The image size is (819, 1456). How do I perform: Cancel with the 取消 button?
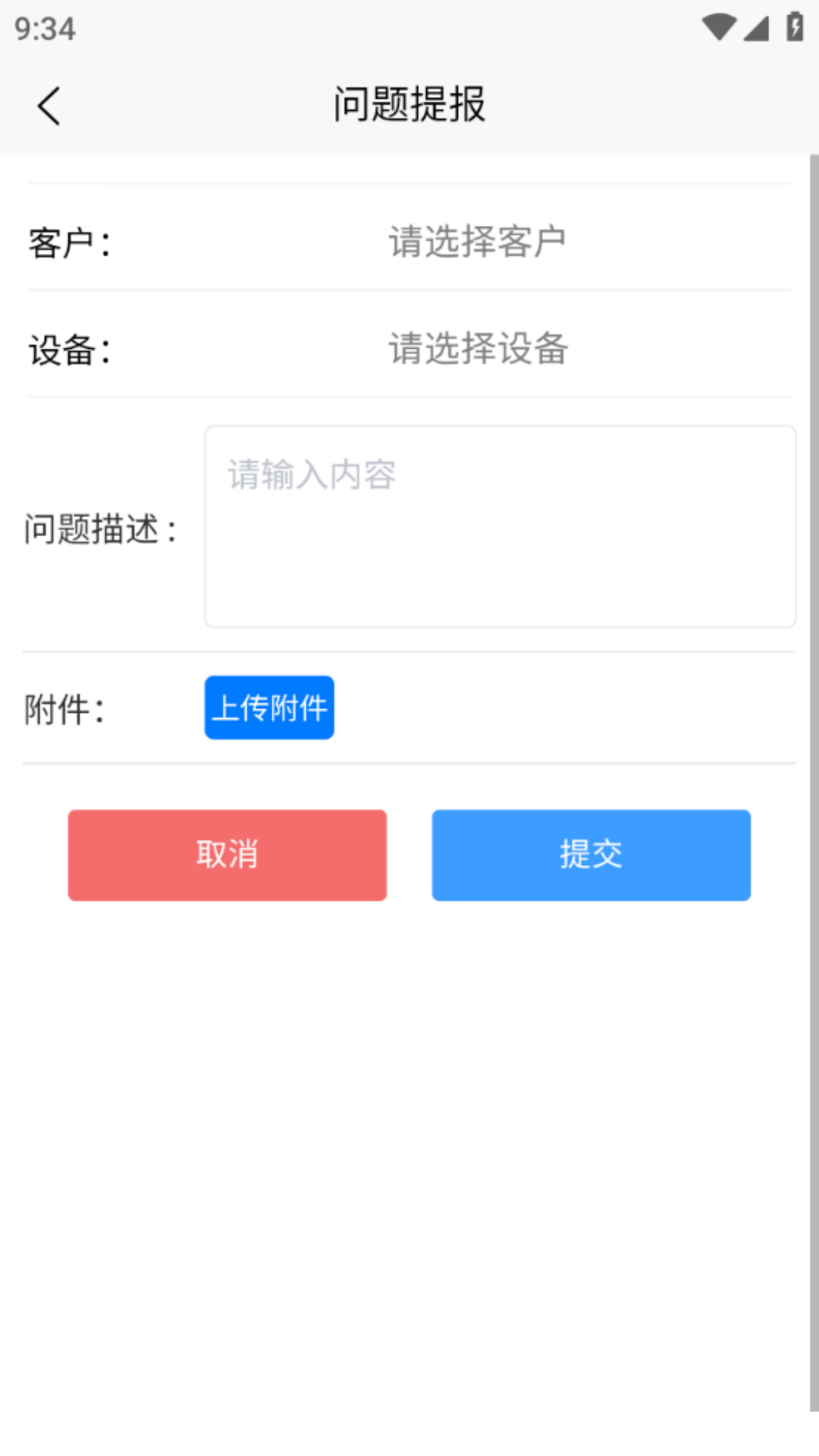pos(227,855)
